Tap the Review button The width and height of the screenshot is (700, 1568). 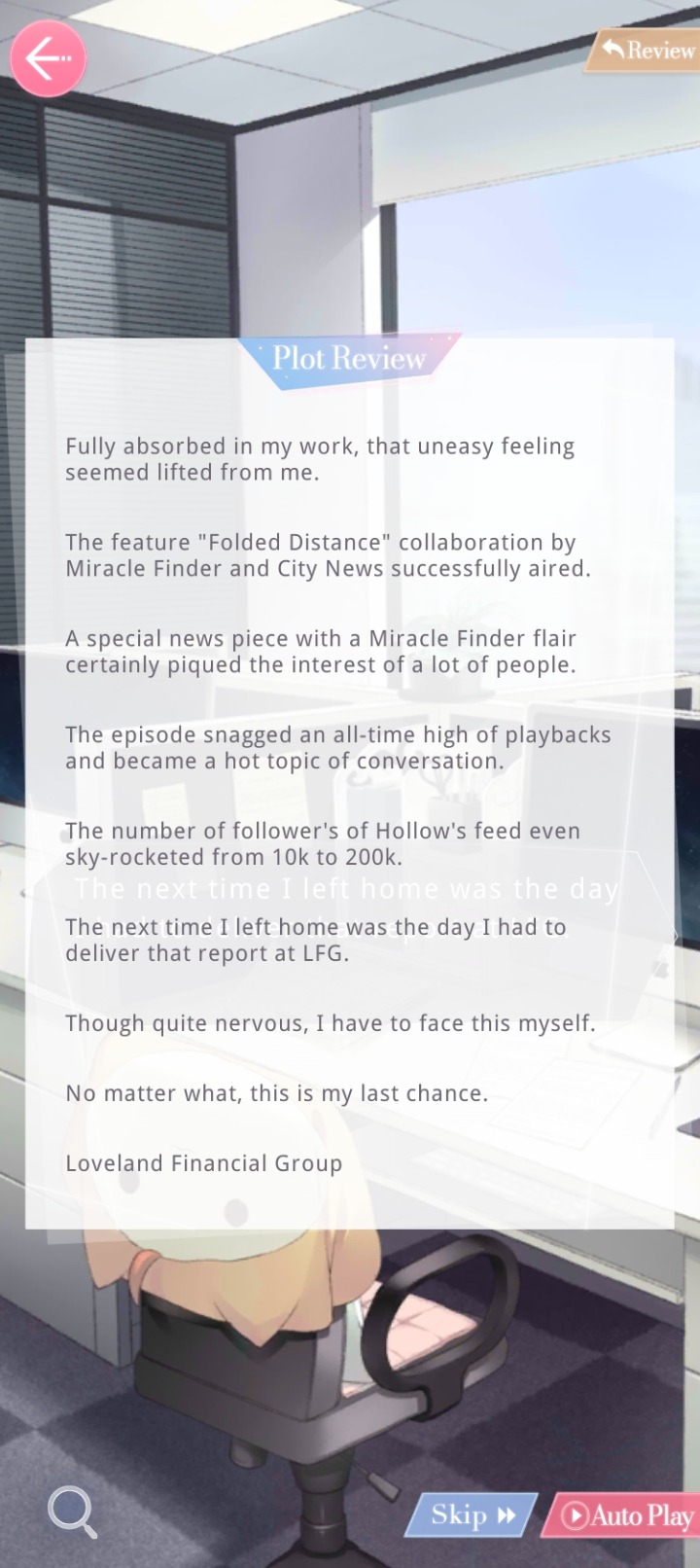click(x=647, y=50)
